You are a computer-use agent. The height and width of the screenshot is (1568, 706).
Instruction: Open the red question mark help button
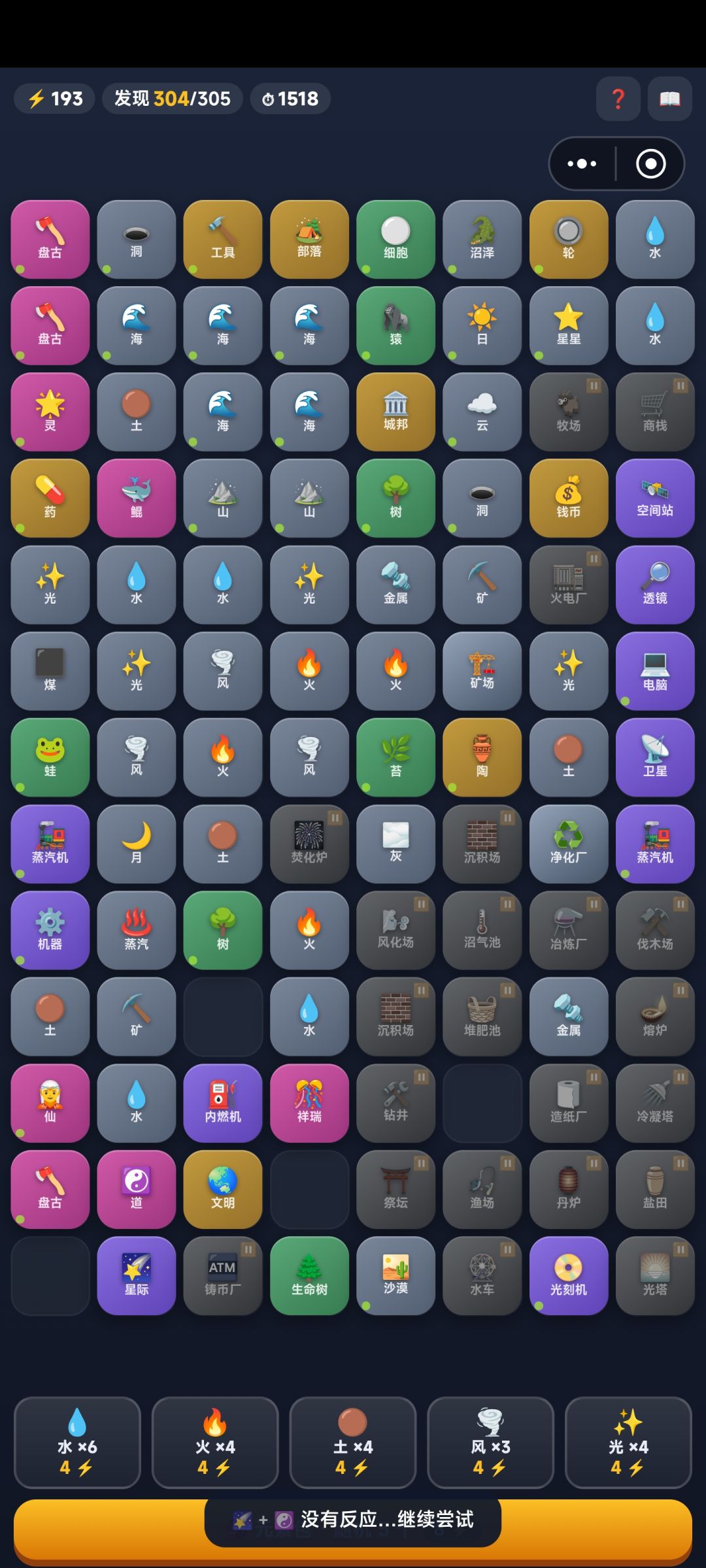[618, 99]
